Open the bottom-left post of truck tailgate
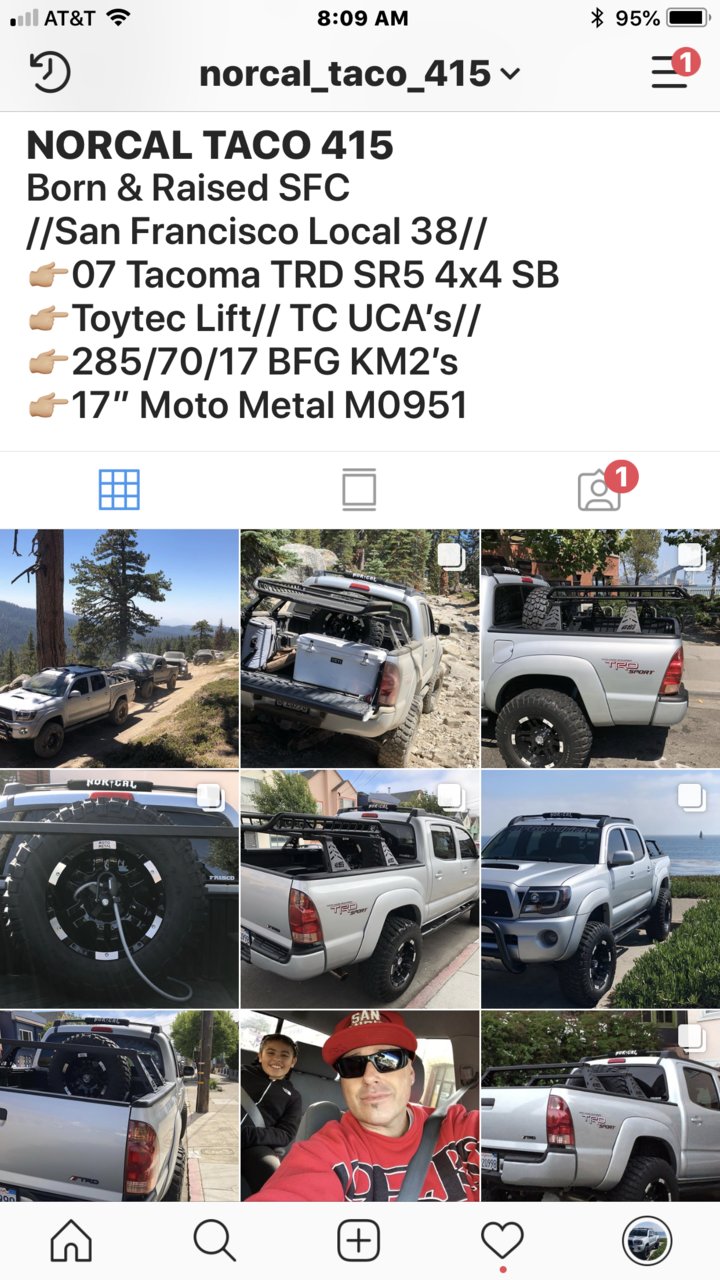 [119, 1105]
